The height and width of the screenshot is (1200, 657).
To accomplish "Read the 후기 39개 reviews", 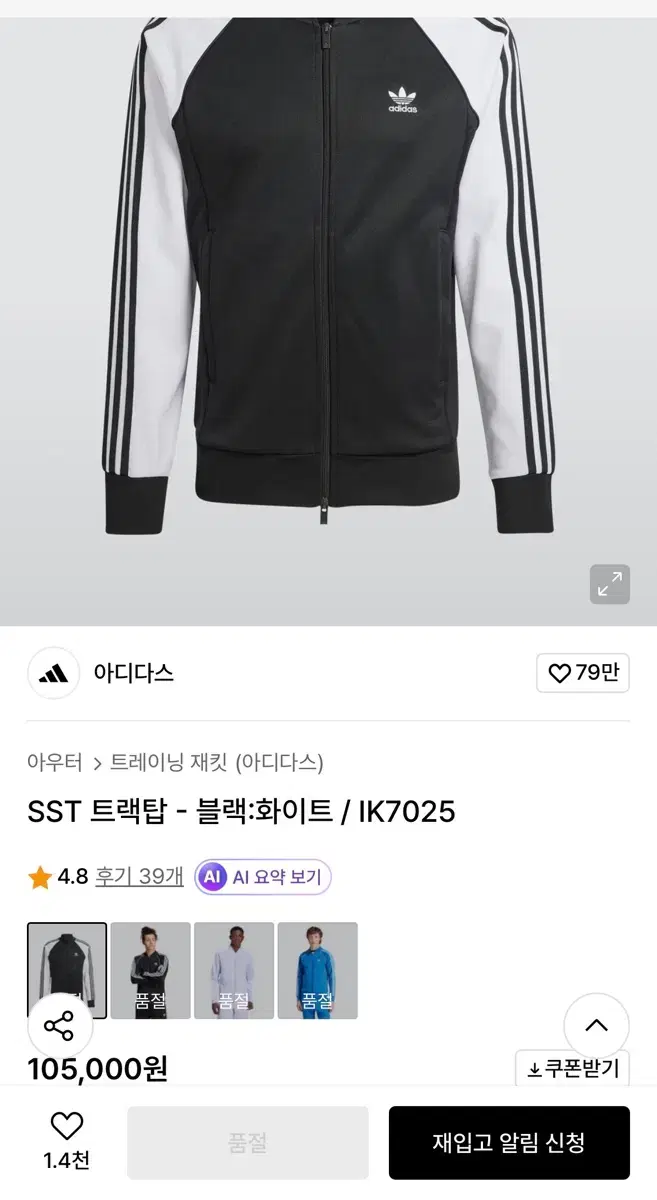I will pos(139,877).
